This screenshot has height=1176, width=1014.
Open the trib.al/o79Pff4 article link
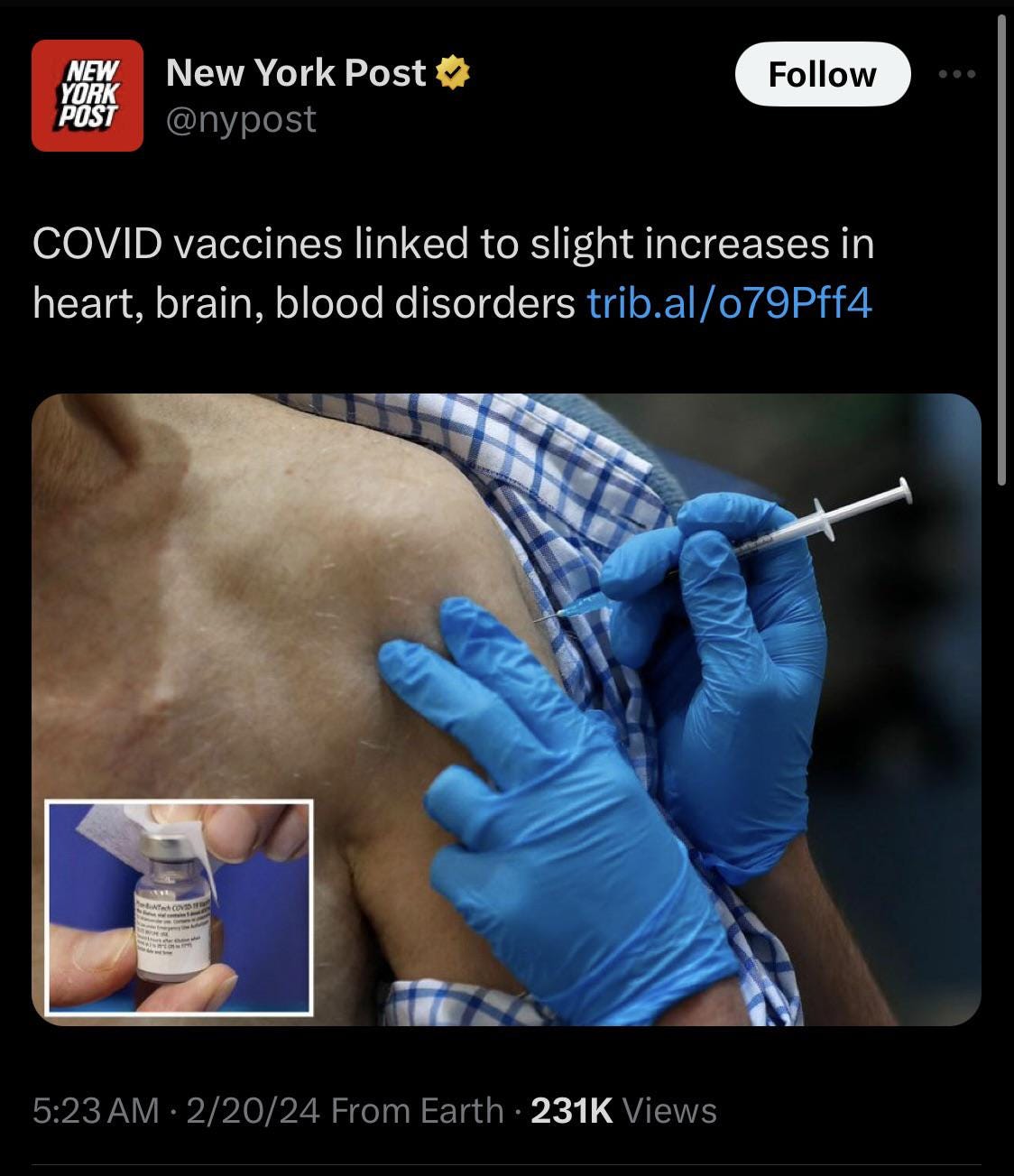(x=730, y=303)
